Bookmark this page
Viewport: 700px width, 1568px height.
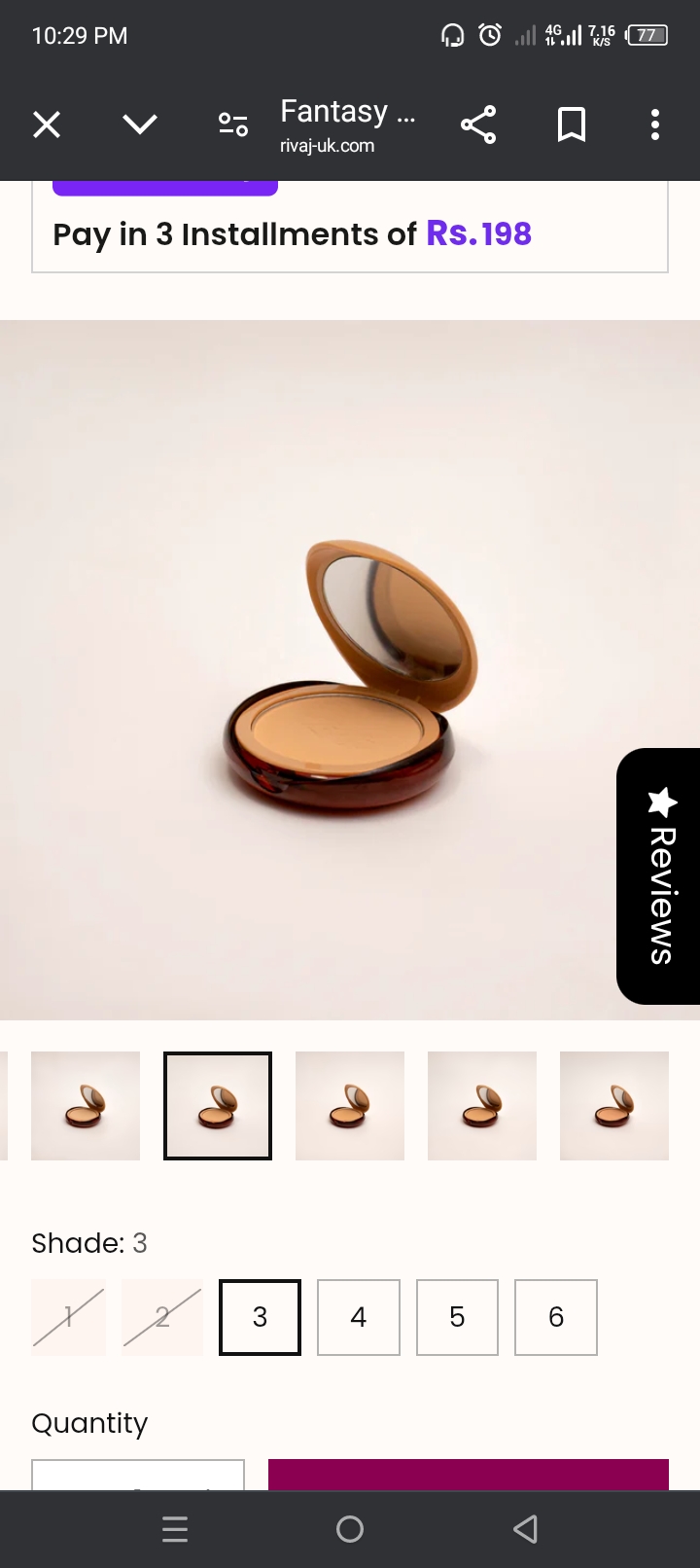click(x=571, y=125)
